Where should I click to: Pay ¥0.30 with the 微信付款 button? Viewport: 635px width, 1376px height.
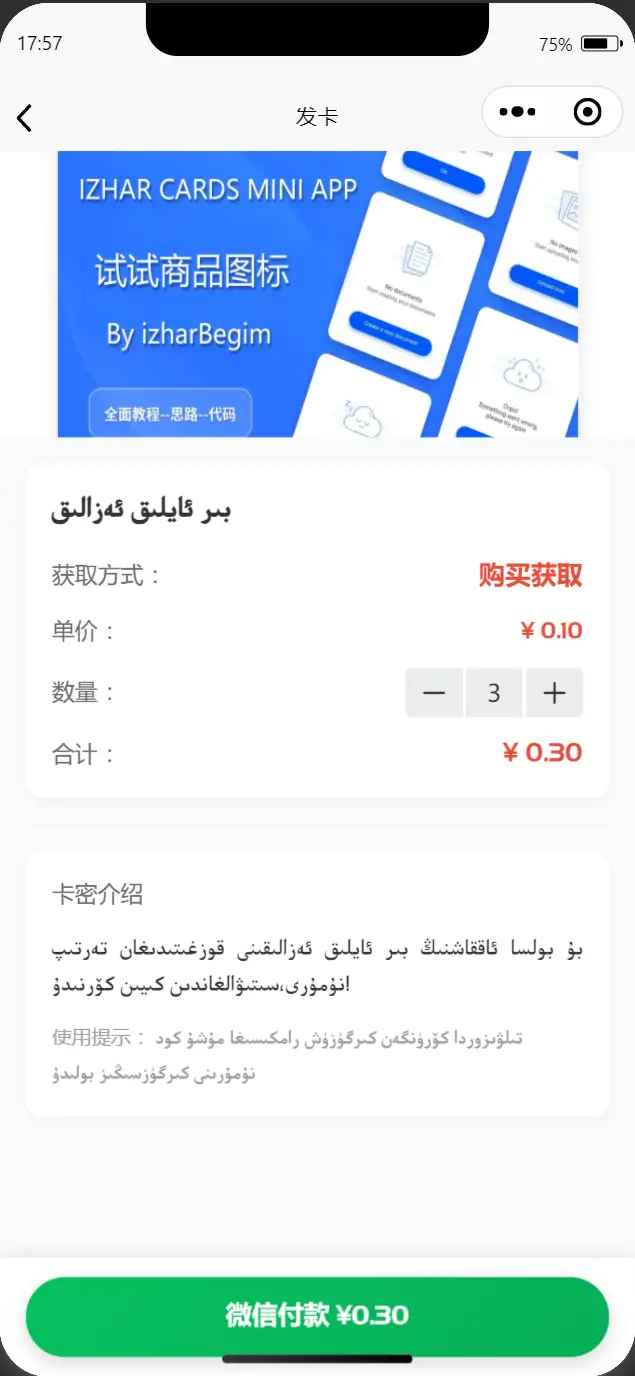pyautogui.click(x=317, y=1316)
